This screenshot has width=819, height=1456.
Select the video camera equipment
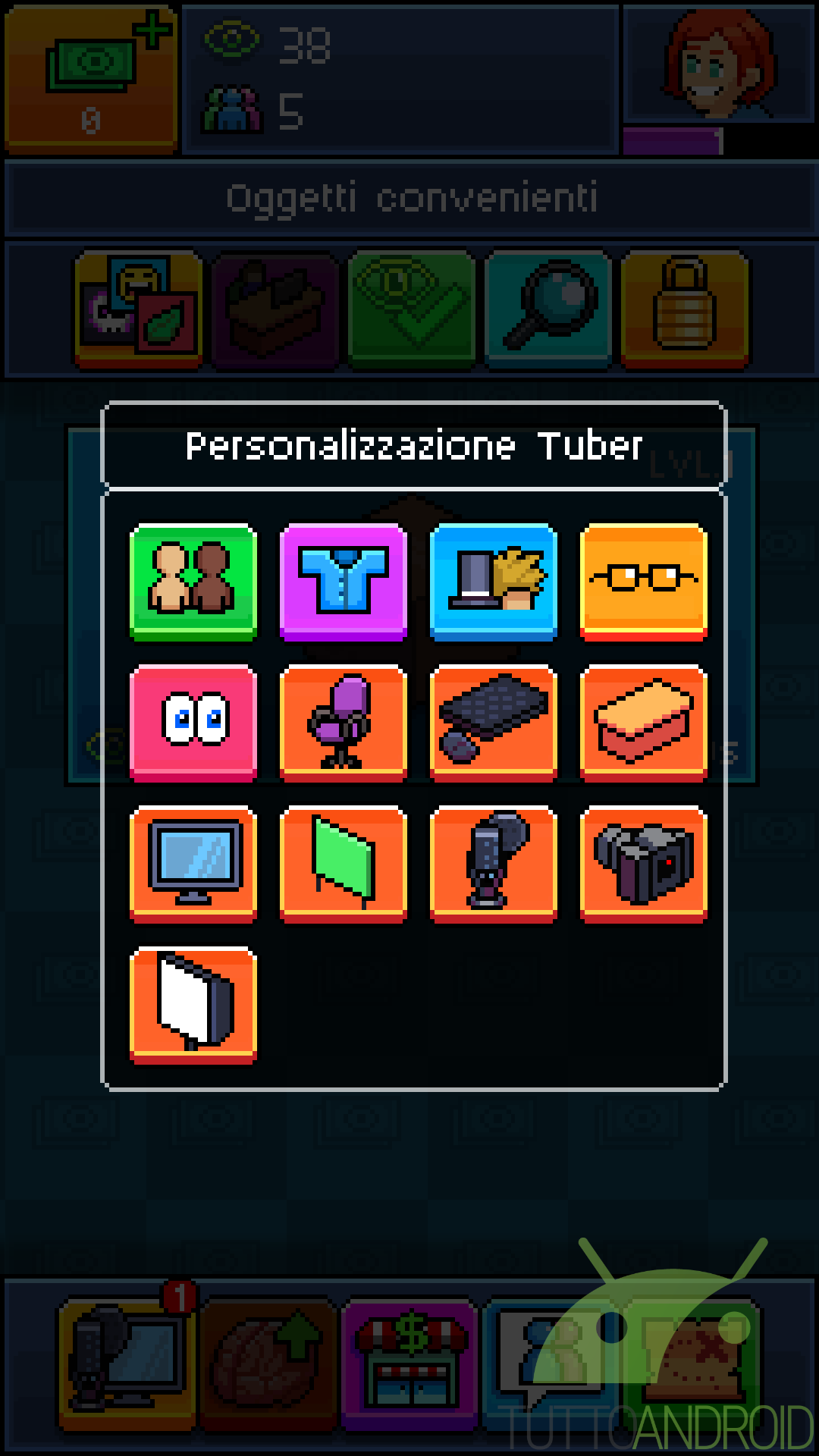click(x=644, y=864)
